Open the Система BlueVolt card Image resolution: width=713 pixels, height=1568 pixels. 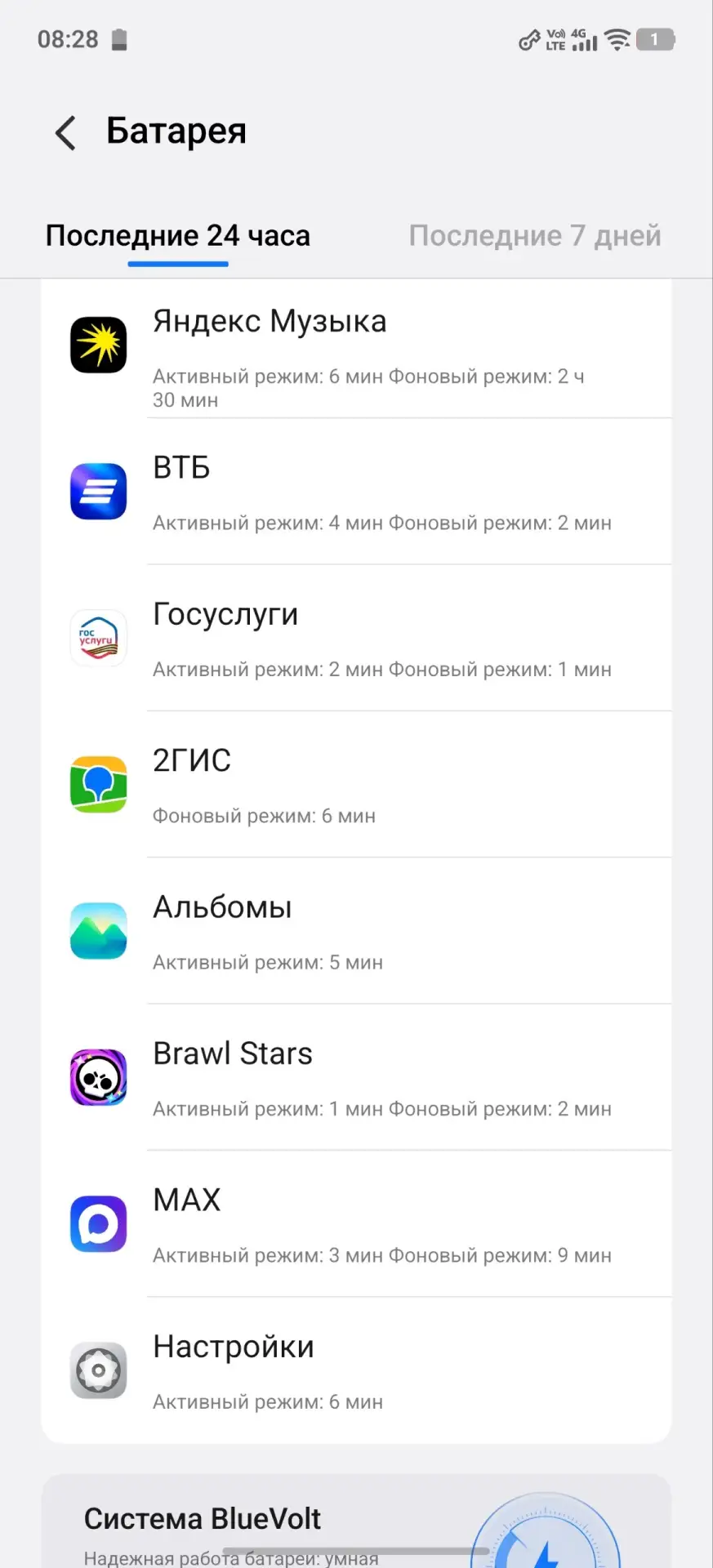(356, 1521)
